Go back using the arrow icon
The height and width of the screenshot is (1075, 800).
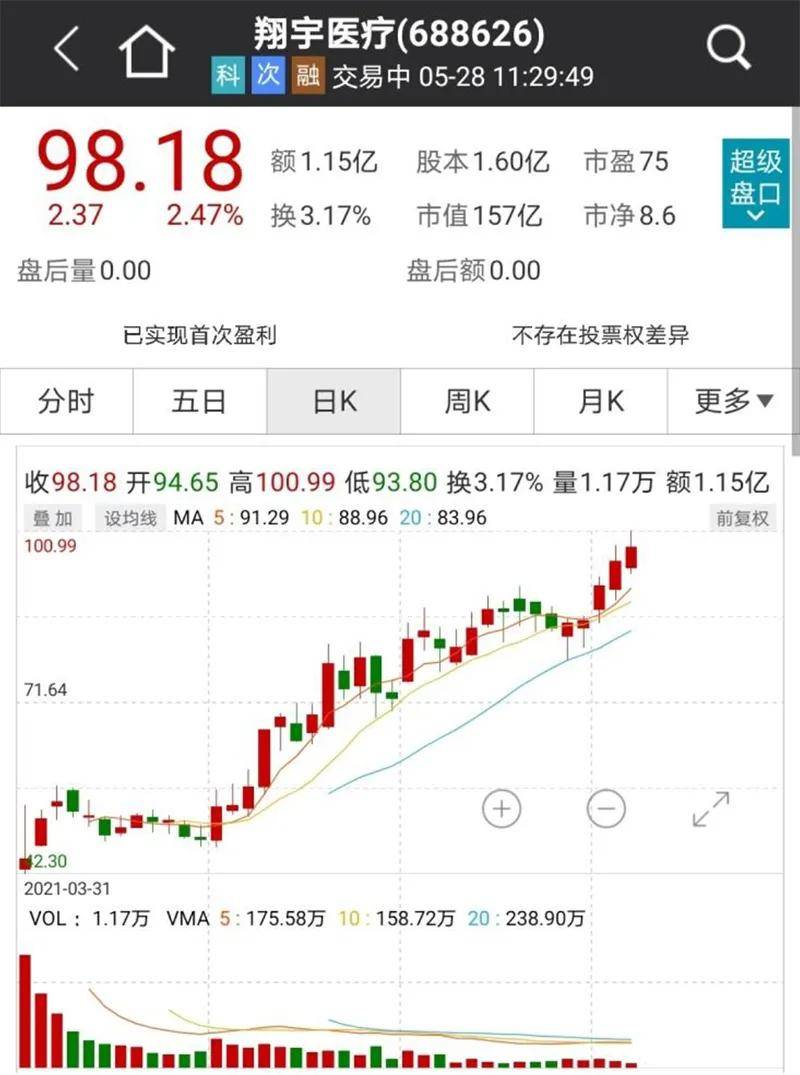(66, 49)
